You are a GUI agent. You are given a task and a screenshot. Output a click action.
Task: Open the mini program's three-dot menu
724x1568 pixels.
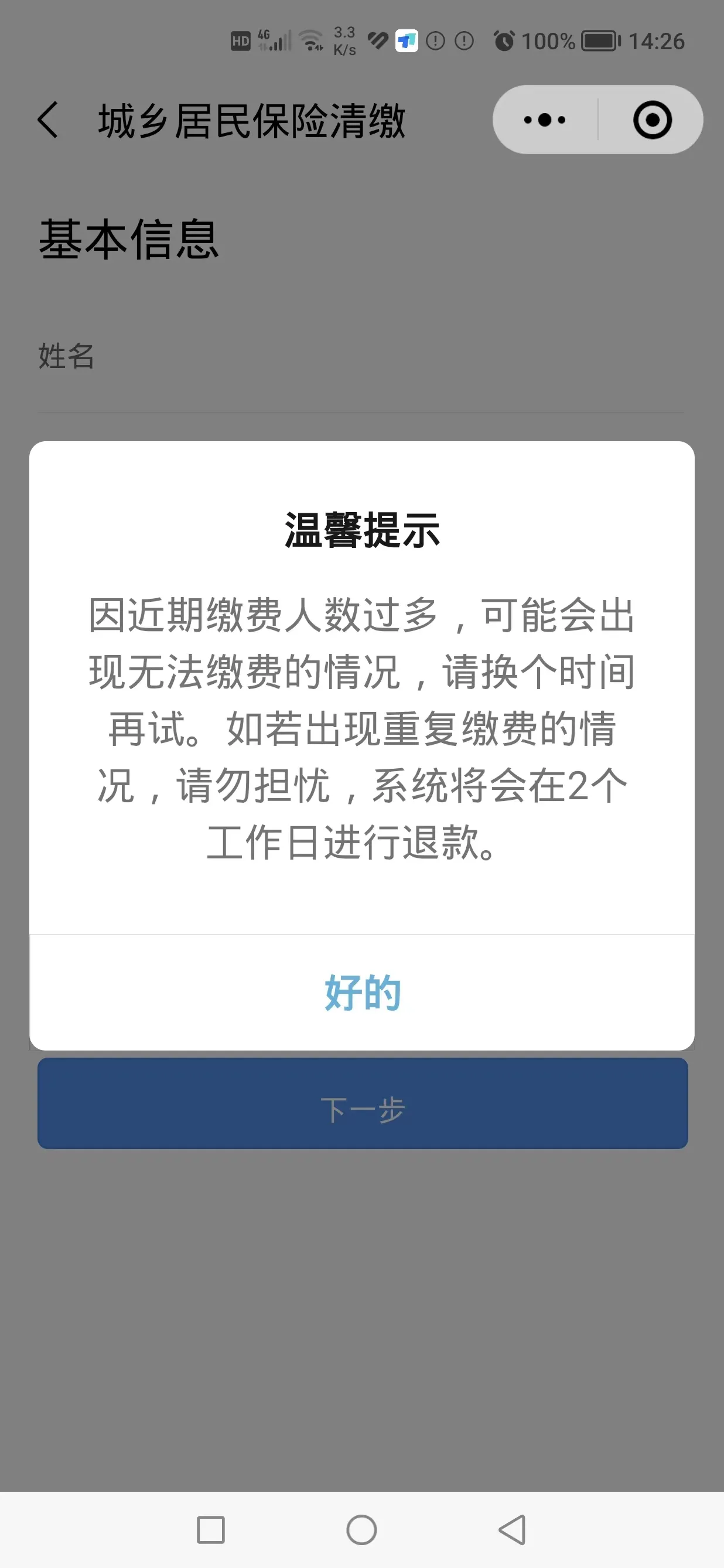545,120
